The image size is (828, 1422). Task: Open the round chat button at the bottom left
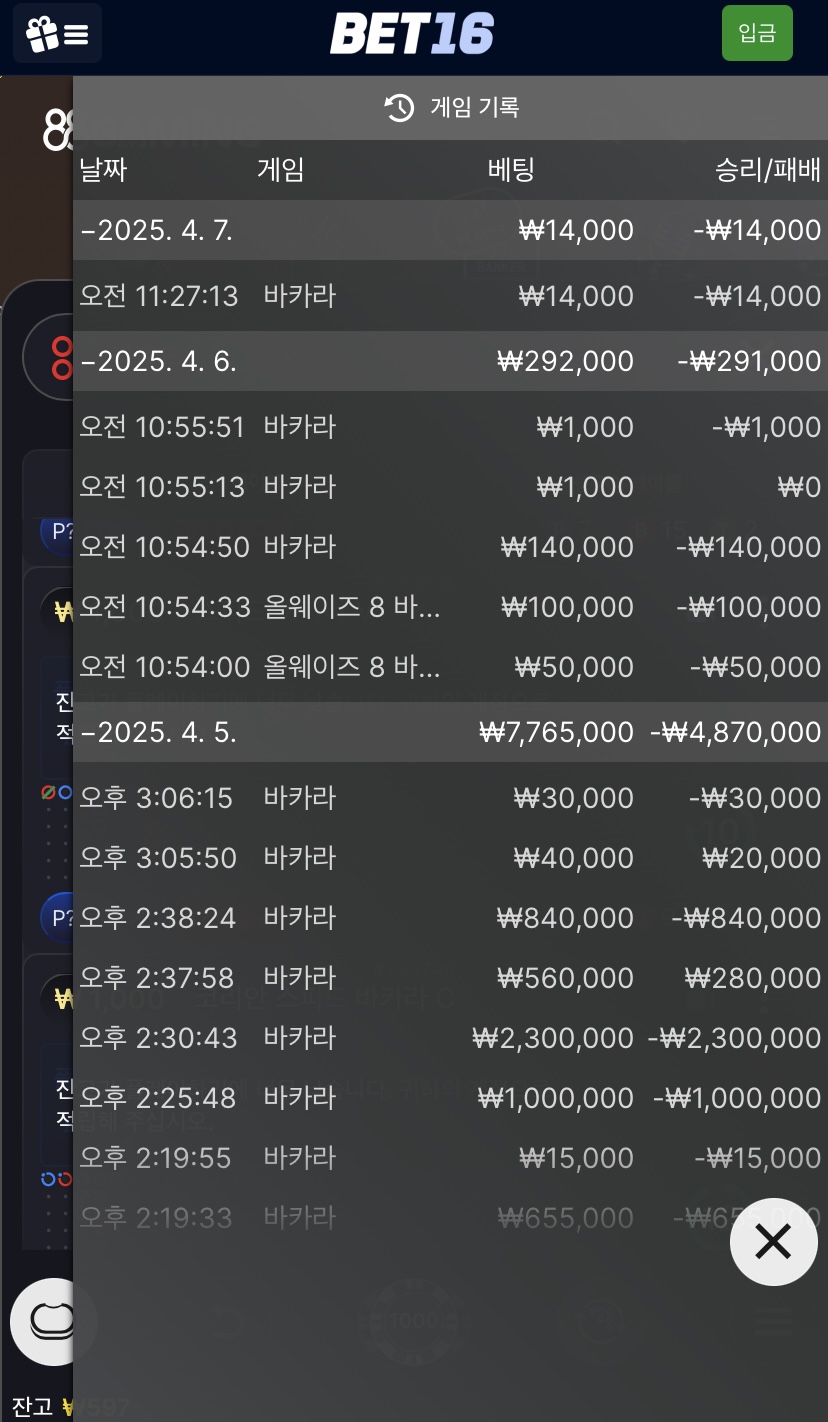point(52,1321)
